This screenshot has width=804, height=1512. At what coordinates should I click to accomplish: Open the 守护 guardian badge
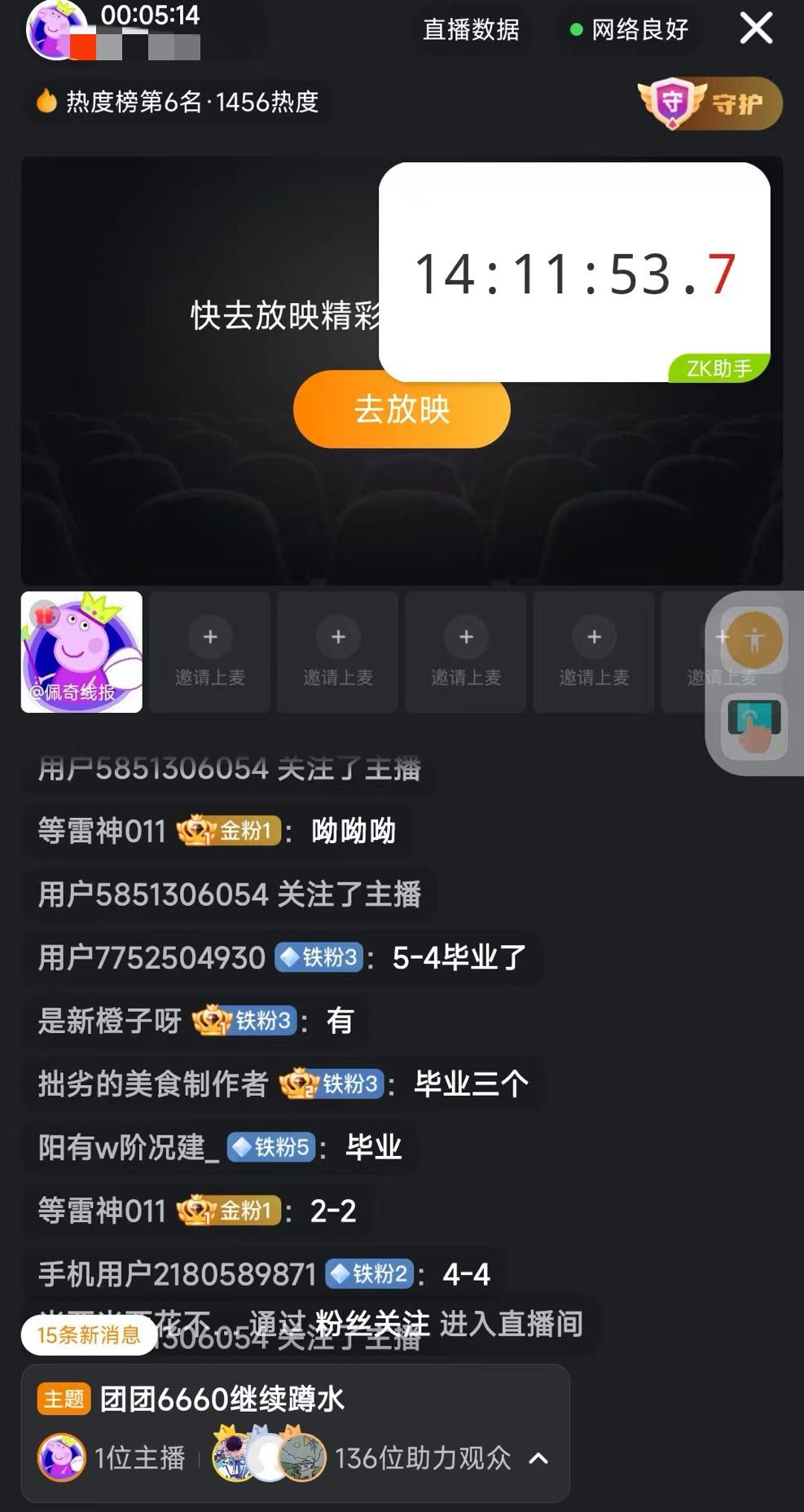coord(710,103)
